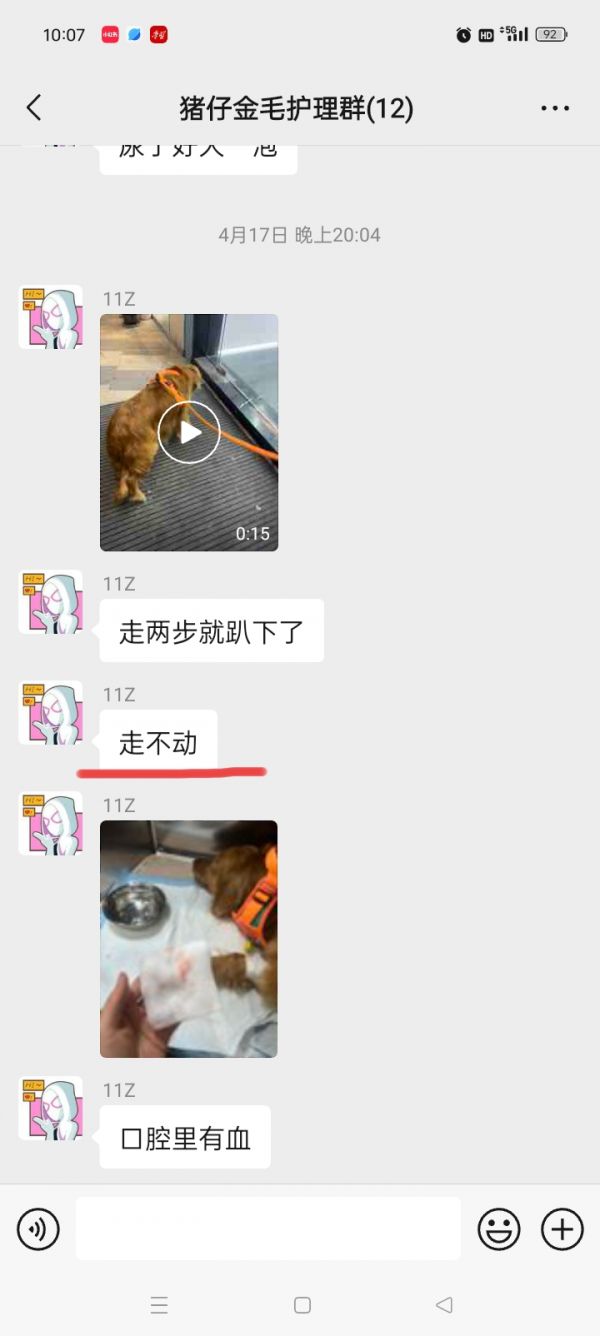Image resolution: width=600 pixels, height=1336 pixels.
Task: Focus the message text field
Action: [x=268, y=1228]
